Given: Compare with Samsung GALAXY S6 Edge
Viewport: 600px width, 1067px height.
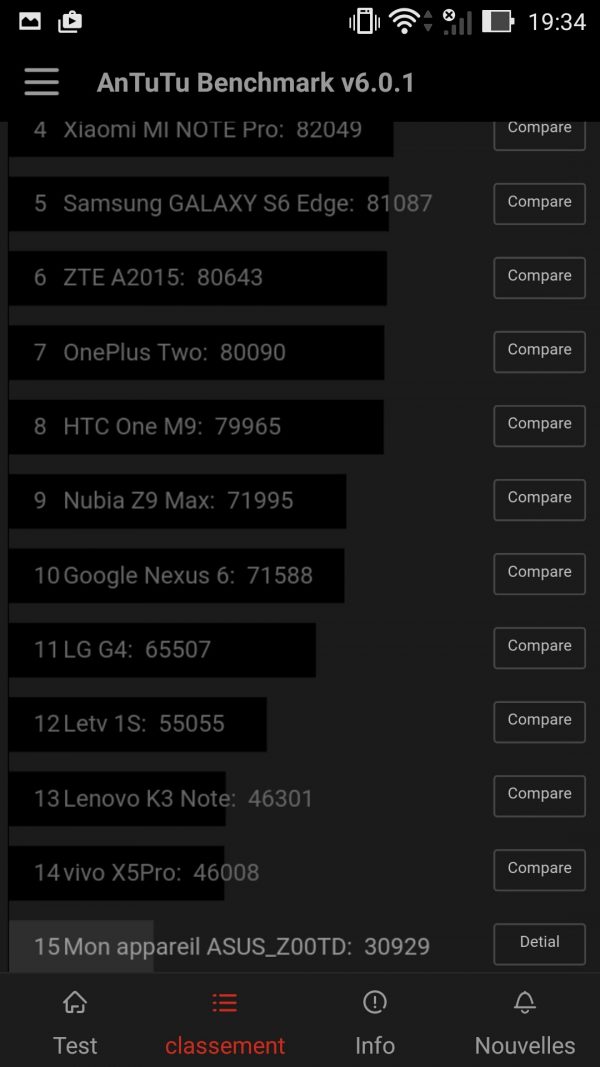Looking at the screenshot, I should coord(539,203).
